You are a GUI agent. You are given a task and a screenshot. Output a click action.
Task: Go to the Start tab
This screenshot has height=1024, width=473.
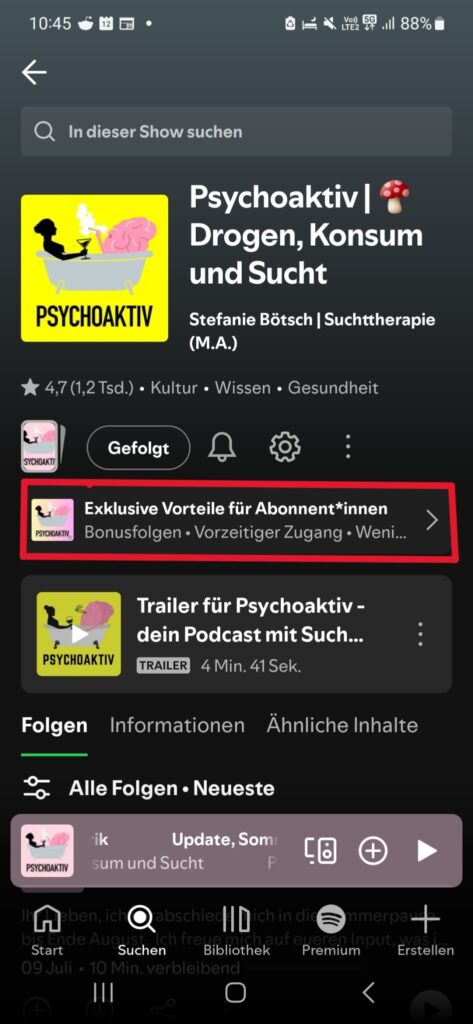coord(47,930)
